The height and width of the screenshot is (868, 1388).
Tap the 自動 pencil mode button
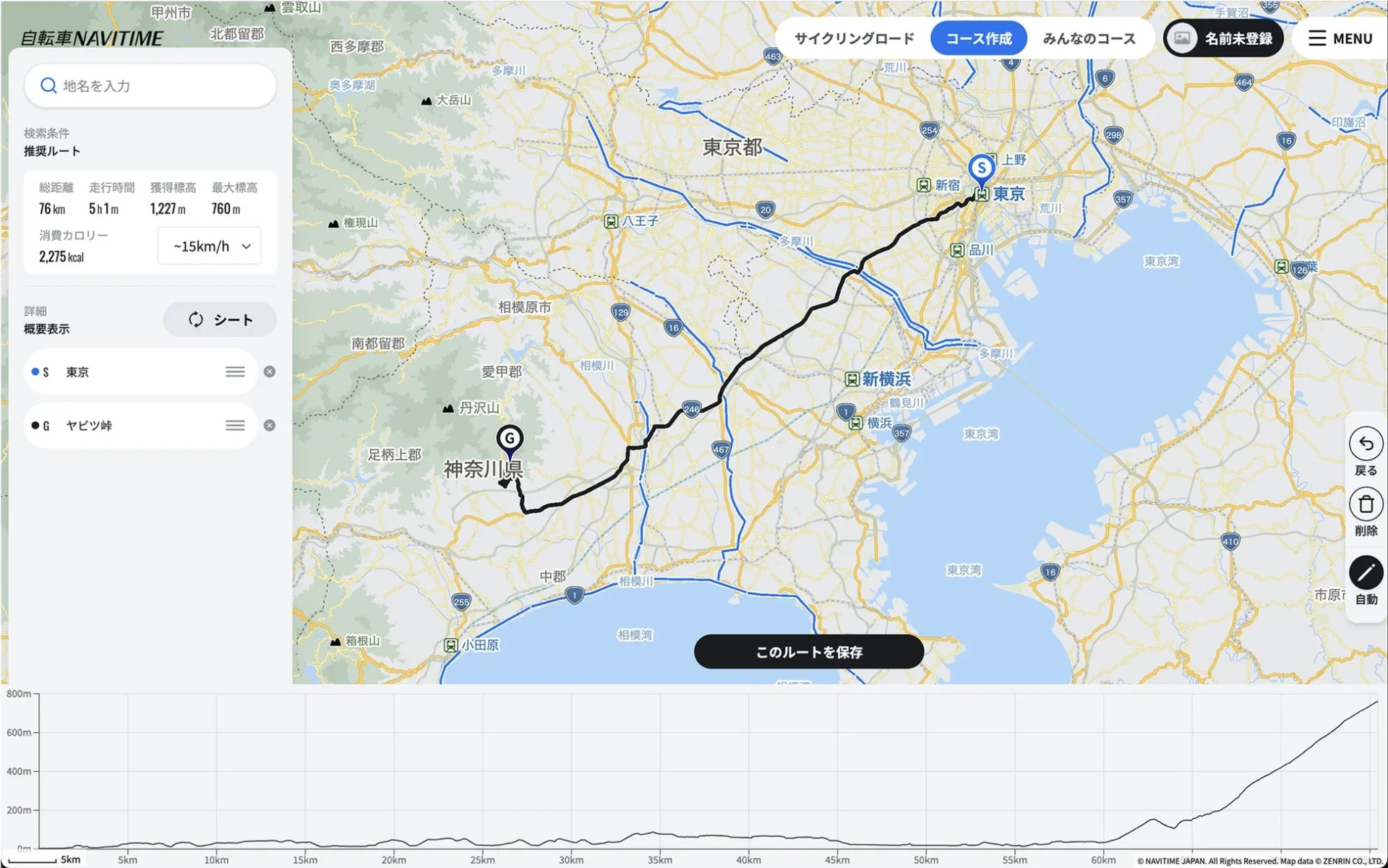tap(1366, 573)
